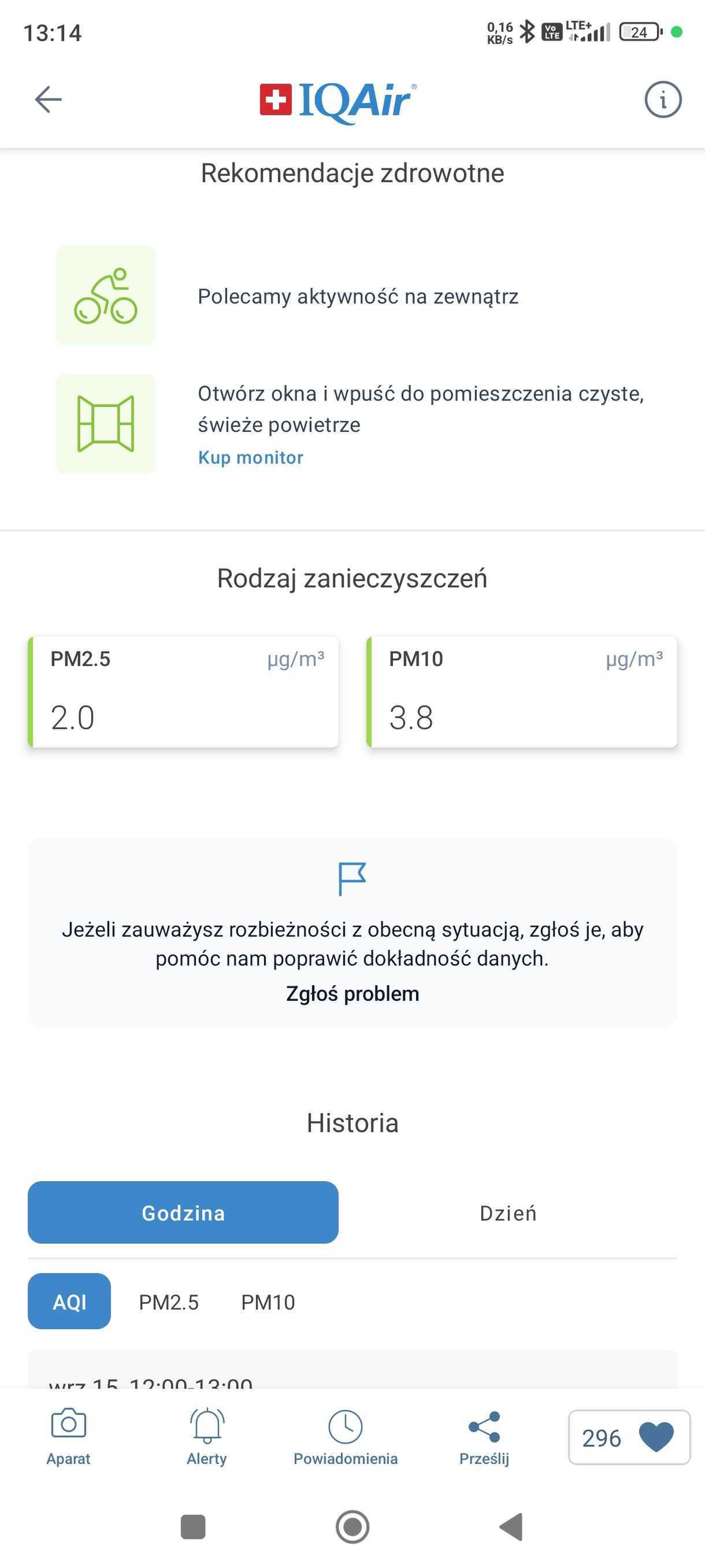Tap Zgłoś problem to report an issue
Screen dimensions: 705x1568
[x=352, y=993]
